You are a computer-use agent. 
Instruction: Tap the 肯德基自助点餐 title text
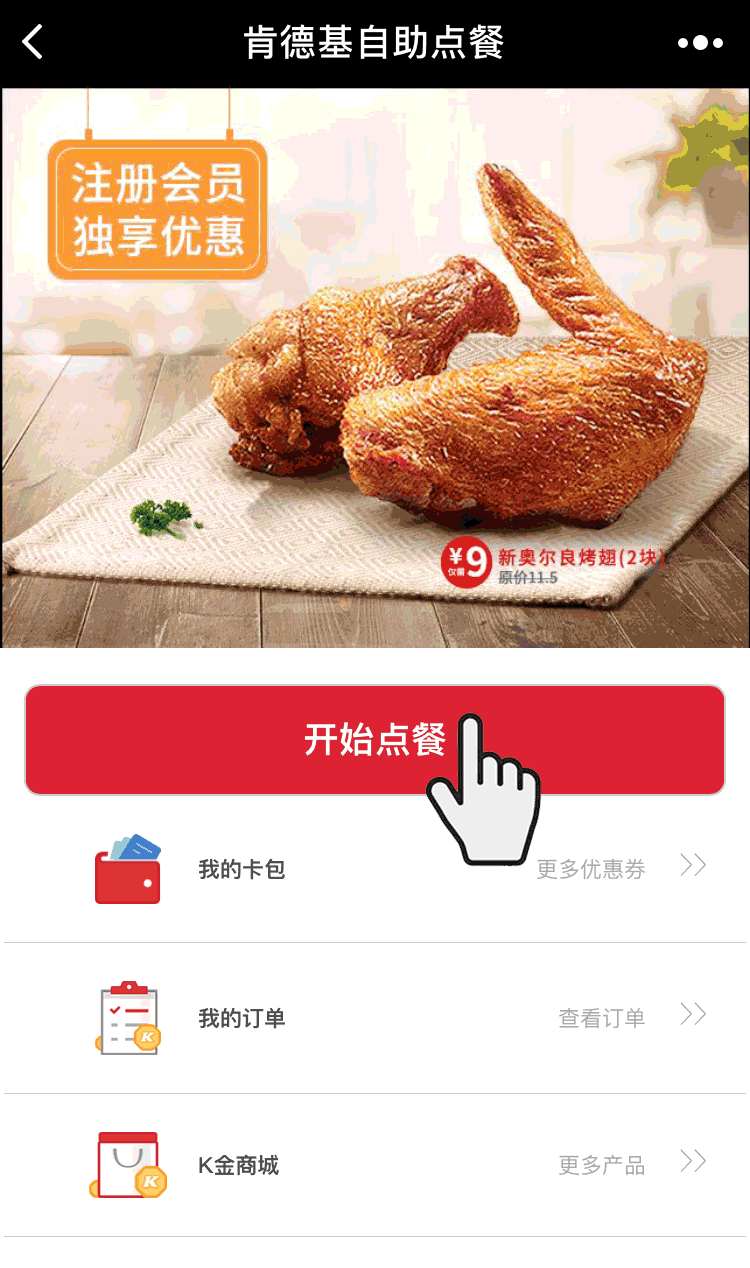click(375, 42)
